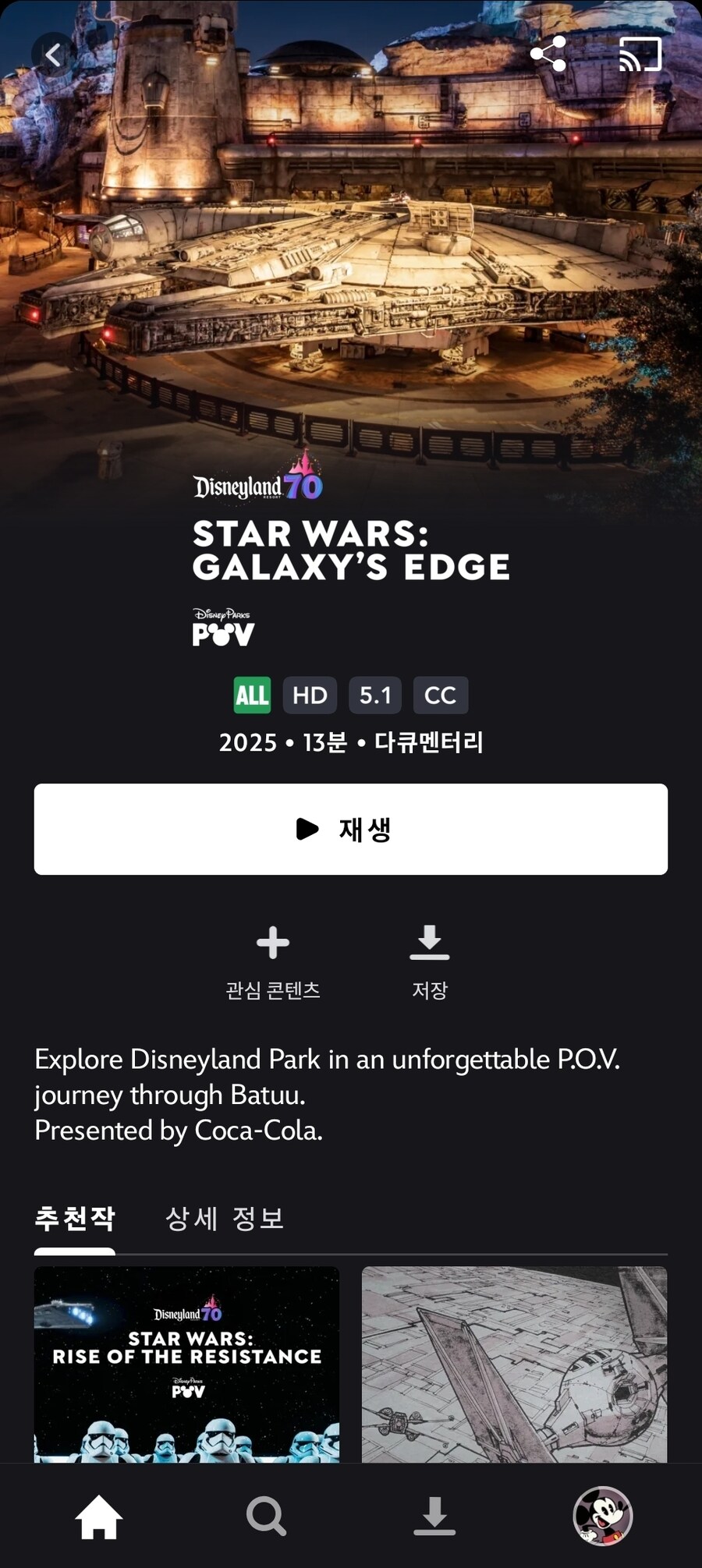
Task: Go to the Home tab
Action: pyautogui.click(x=99, y=1517)
